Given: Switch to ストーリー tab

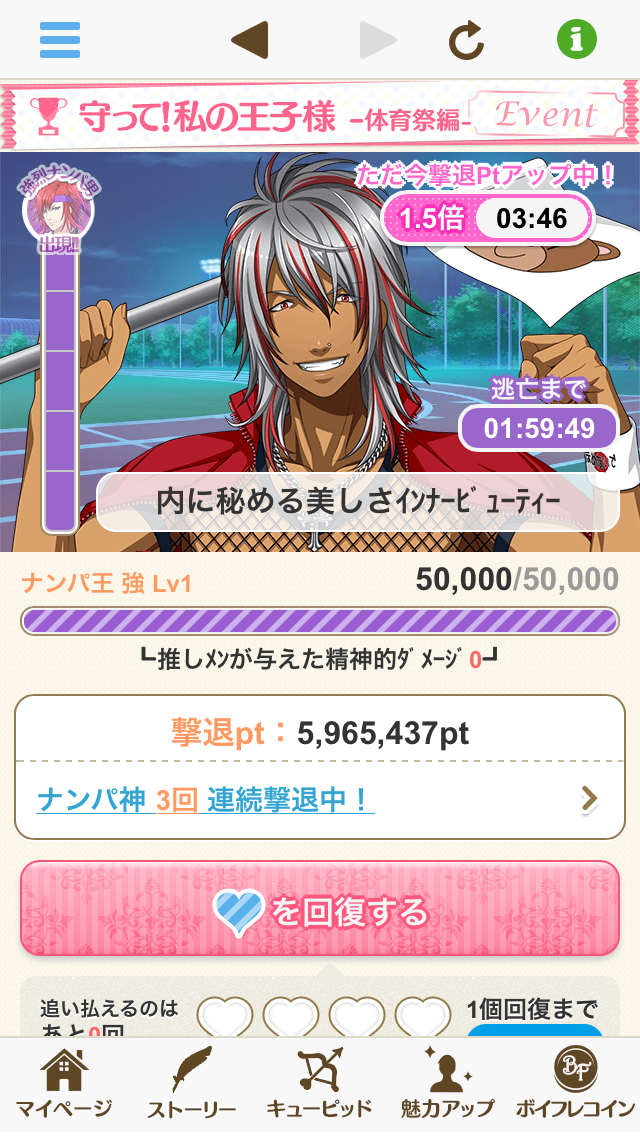Looking at the screenshot, I should point(191,1086).
